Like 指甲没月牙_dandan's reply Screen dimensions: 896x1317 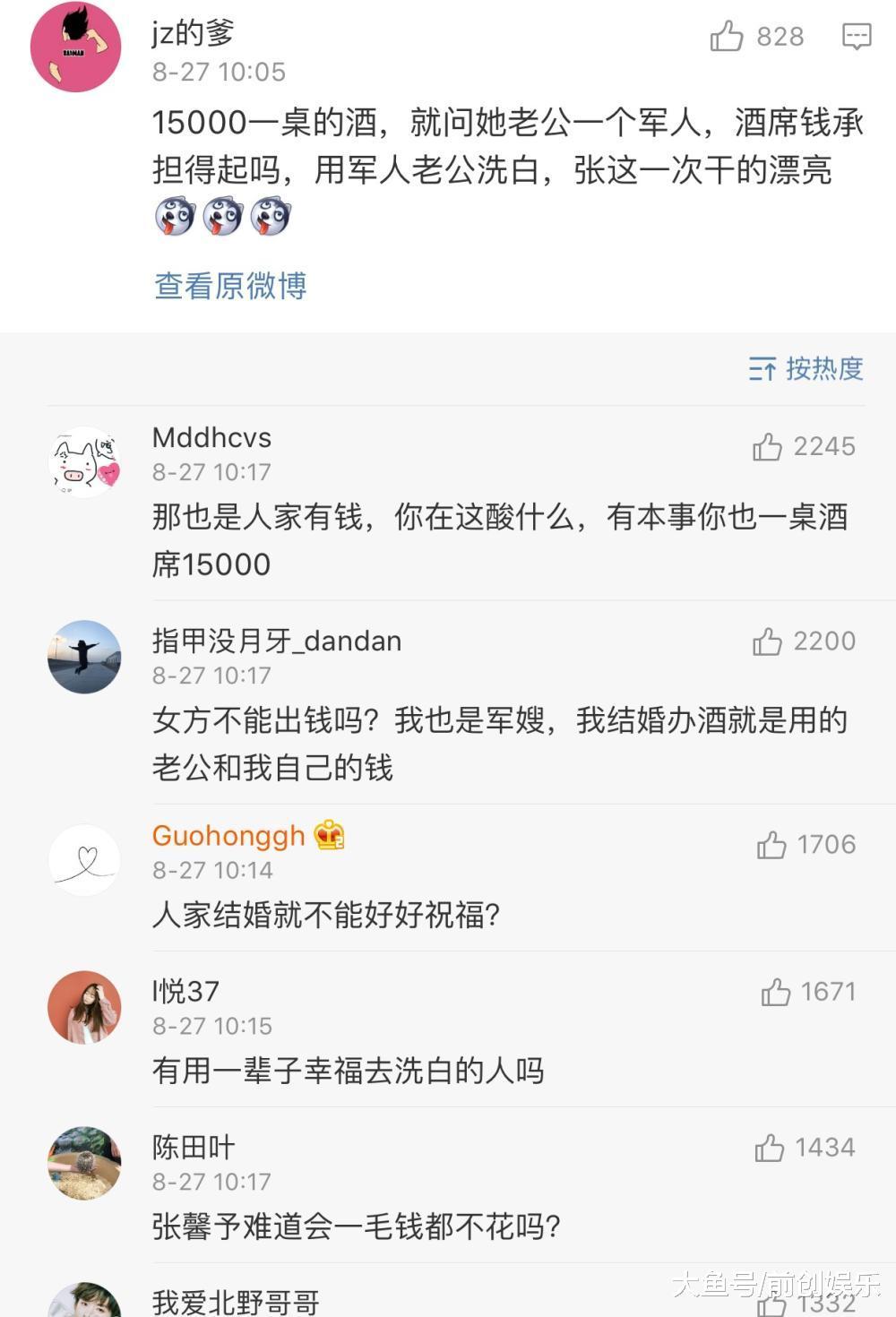767,641
